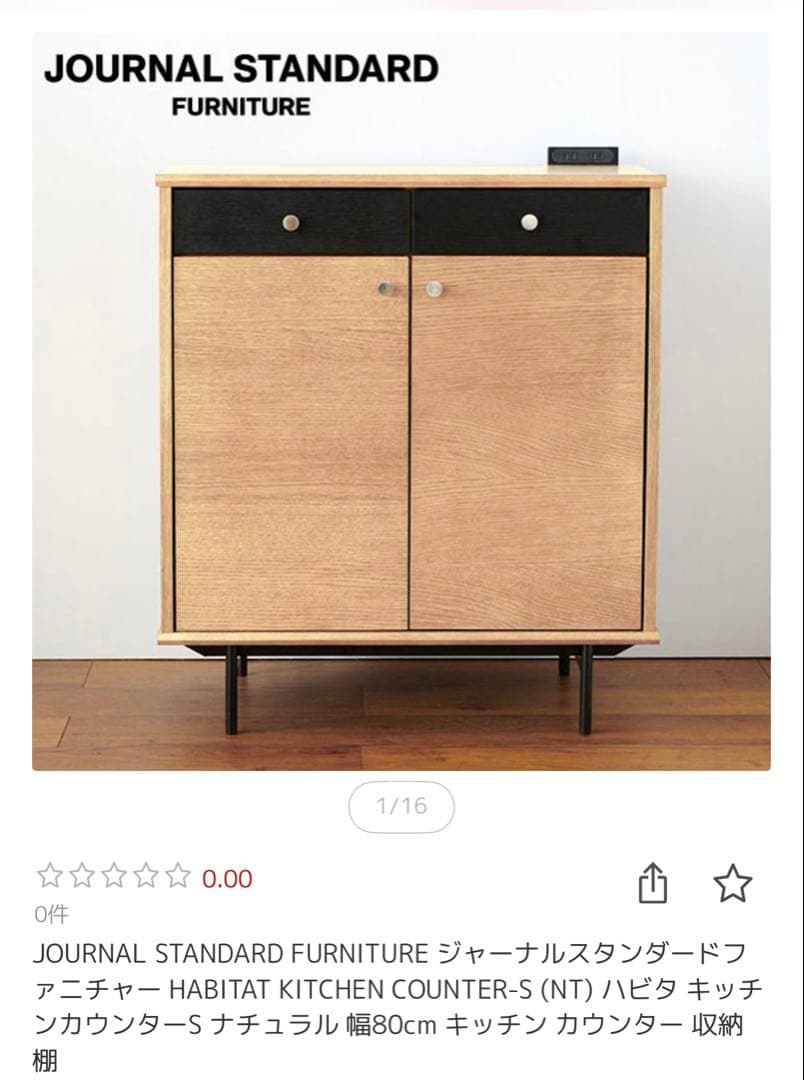Tap the JOURNAL STANDARD FURNITURE brand logo

(x=242, y=85)
